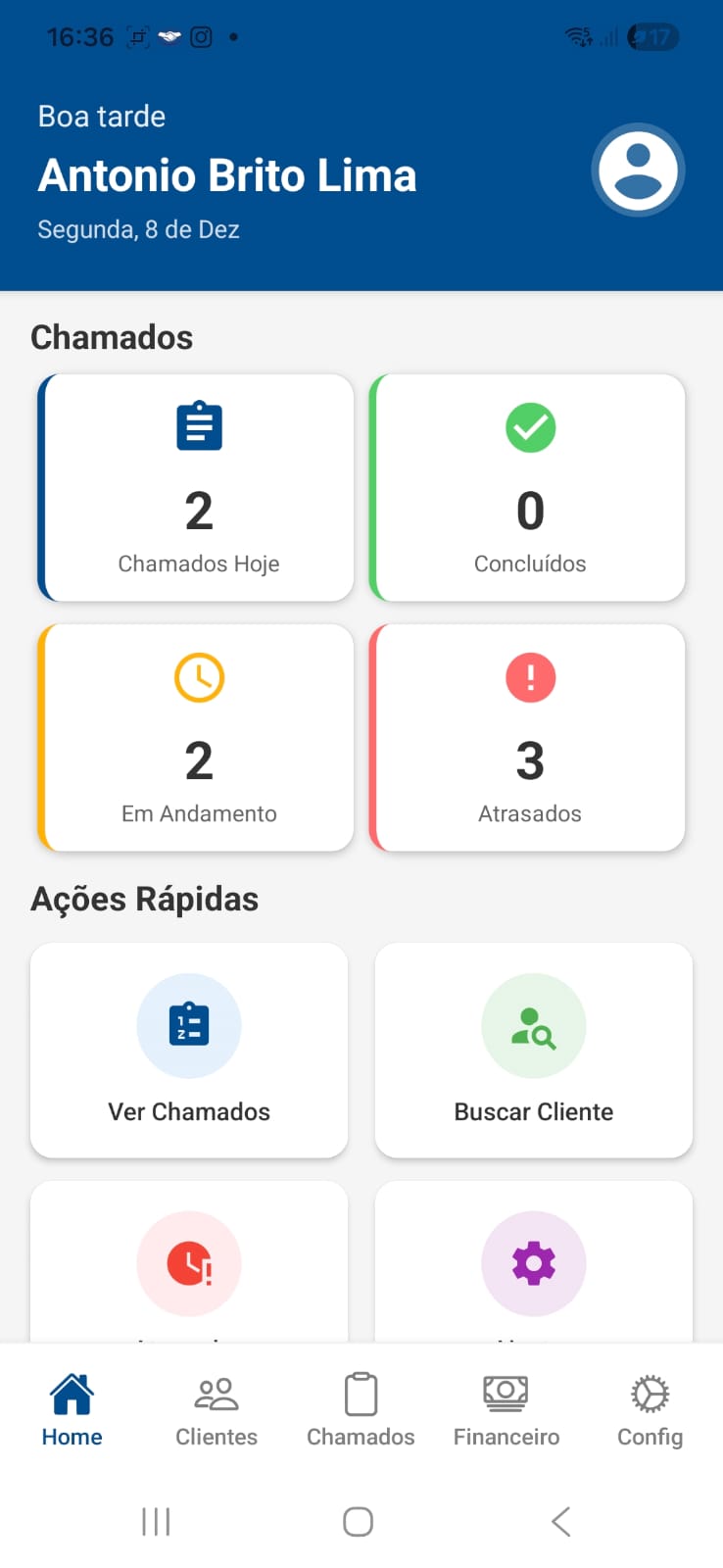Tap the red exclamation icon on Atrasados card
723x1568 pixels.
[x=530, y=676]
